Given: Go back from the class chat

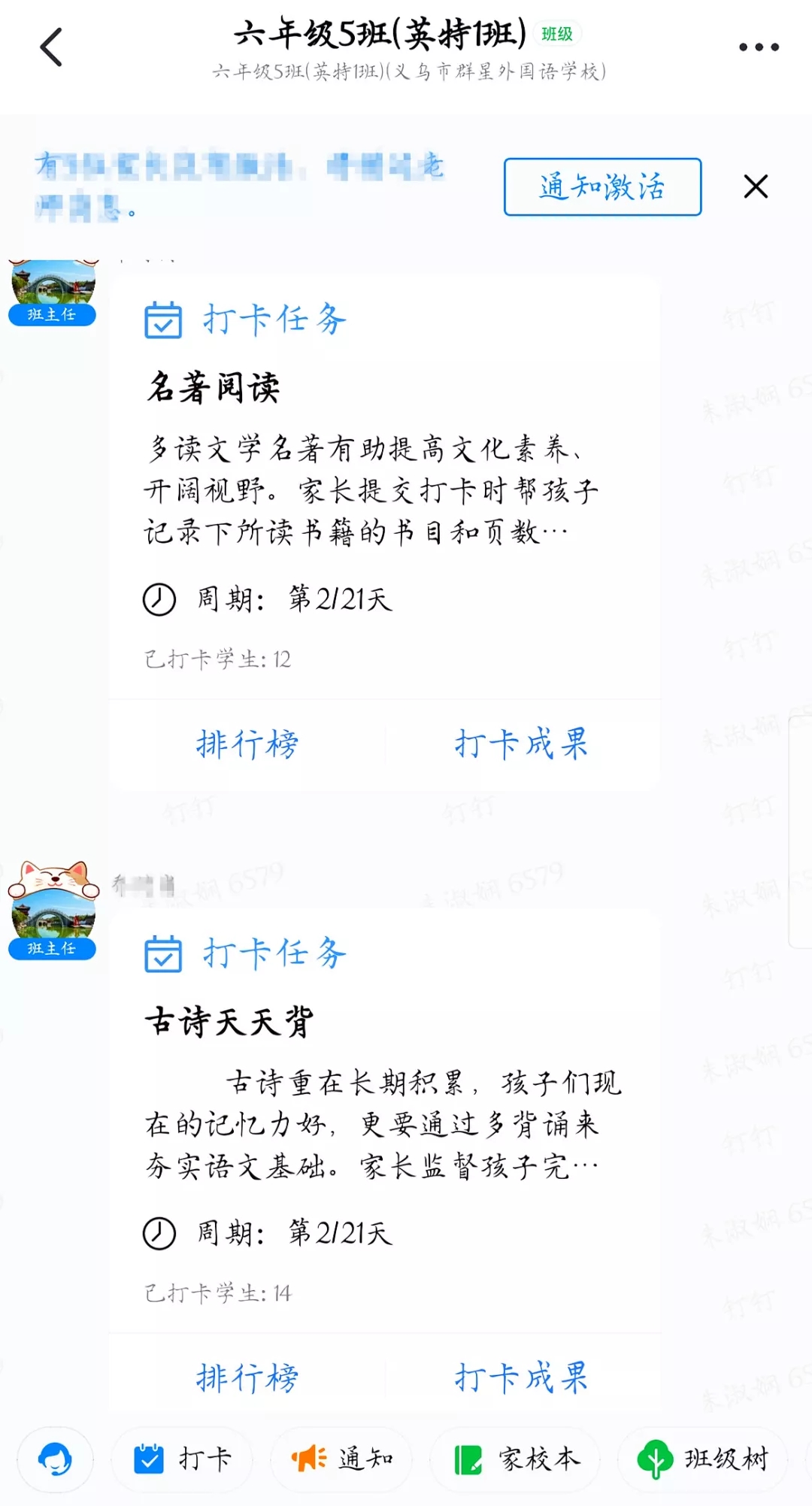Looking at the screenshot, I should tap(51, 47).
